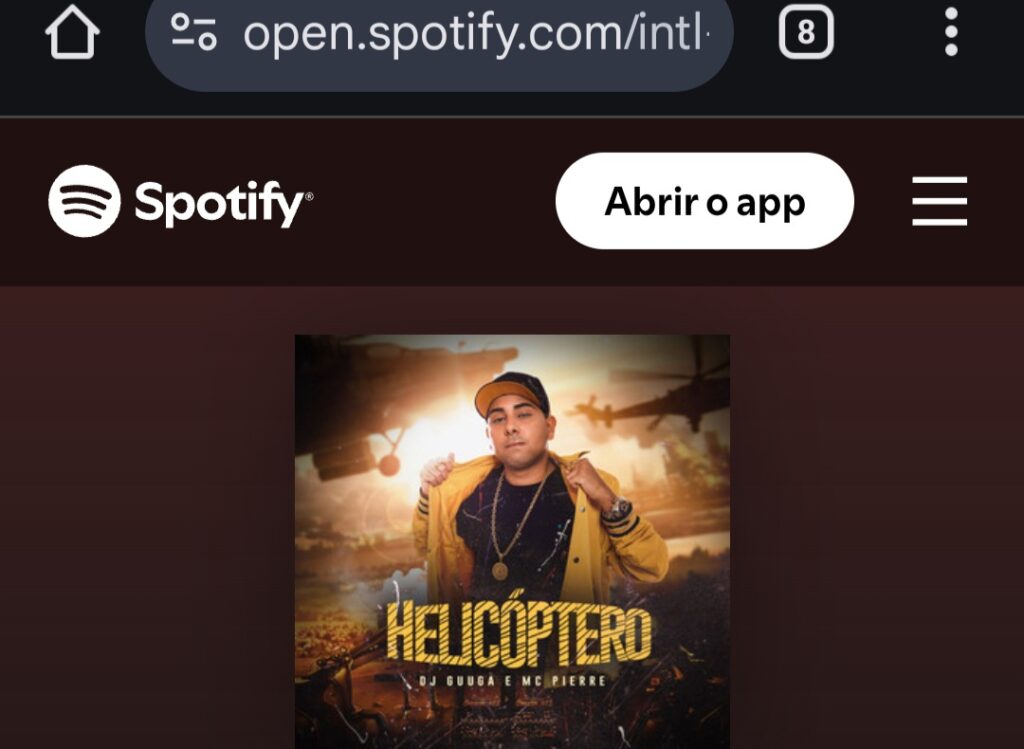Tap the open.spotify.com address bar
The image size is (1024, 749).
(x=475, y=34)
